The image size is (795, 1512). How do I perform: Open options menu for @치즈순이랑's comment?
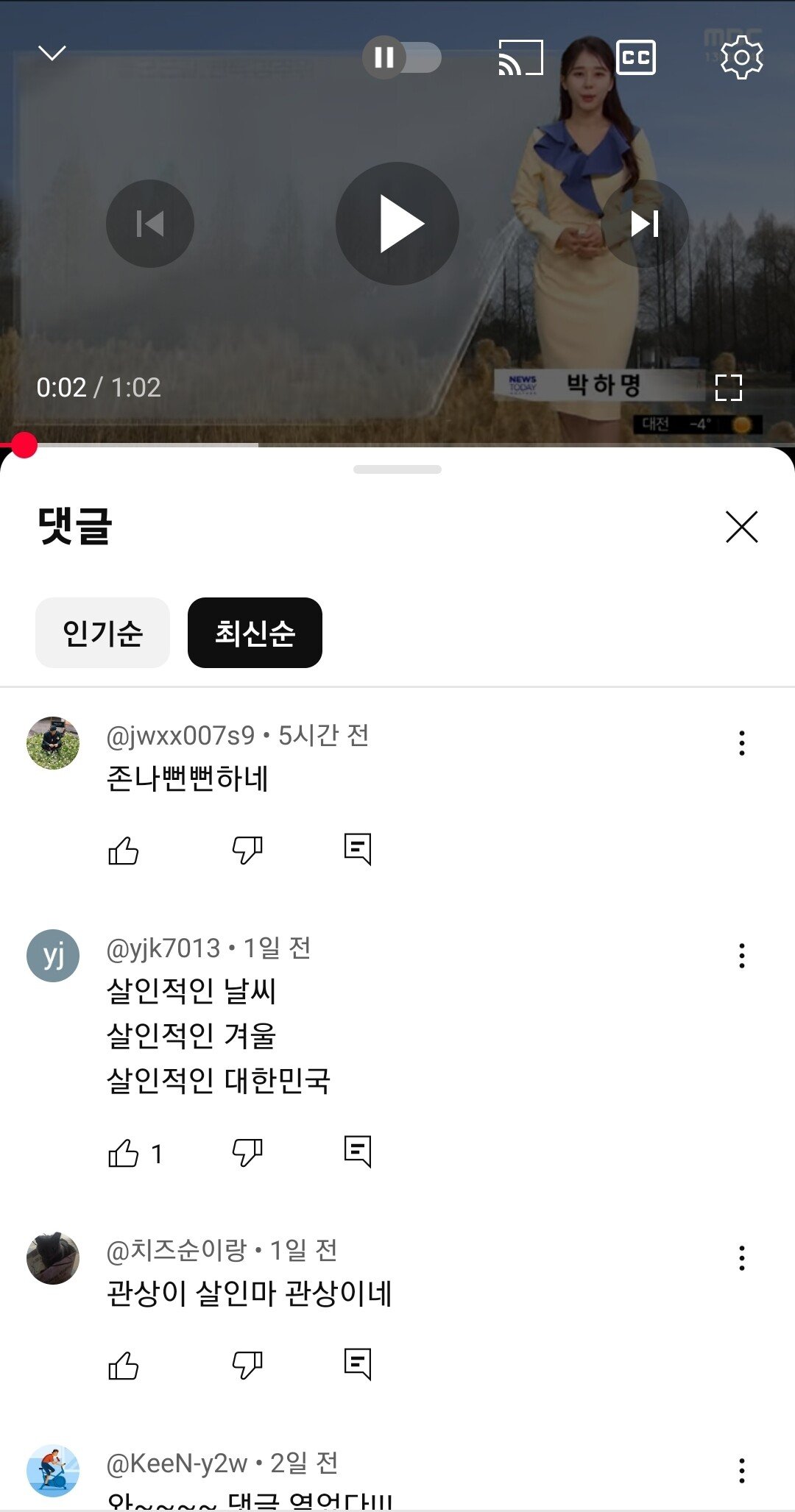[x=741, y=1258]
